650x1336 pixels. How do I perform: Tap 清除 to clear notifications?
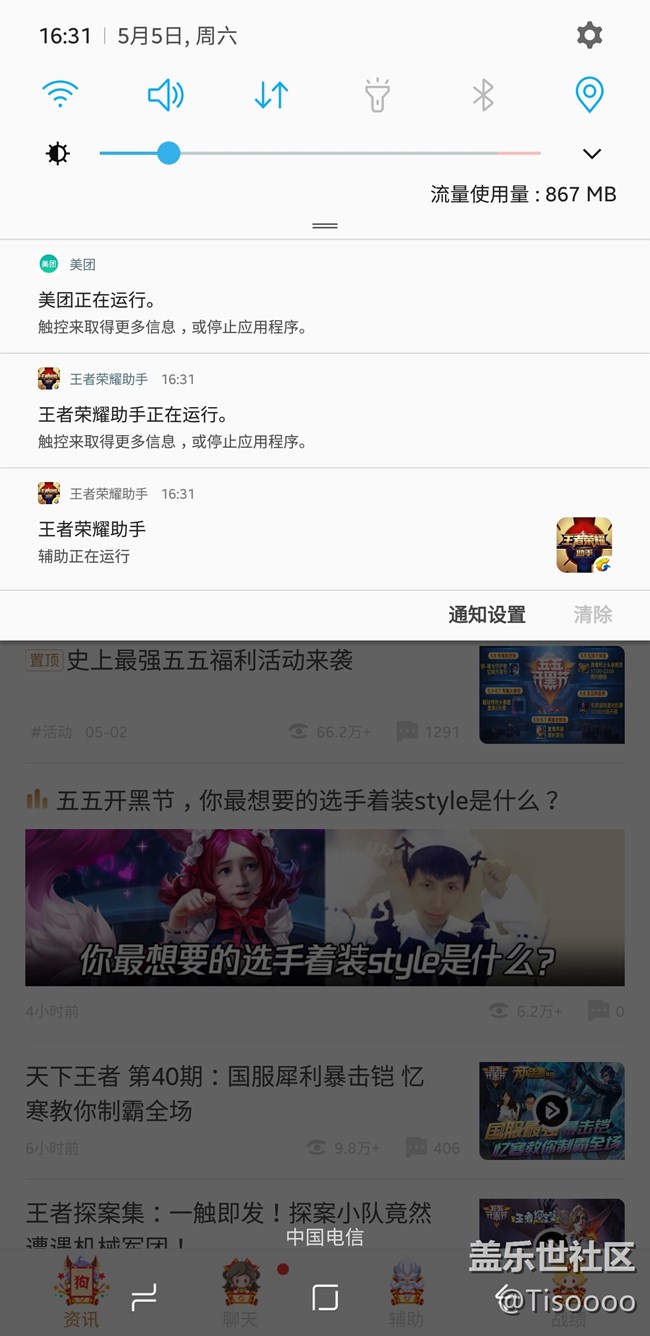click(592, 615)
